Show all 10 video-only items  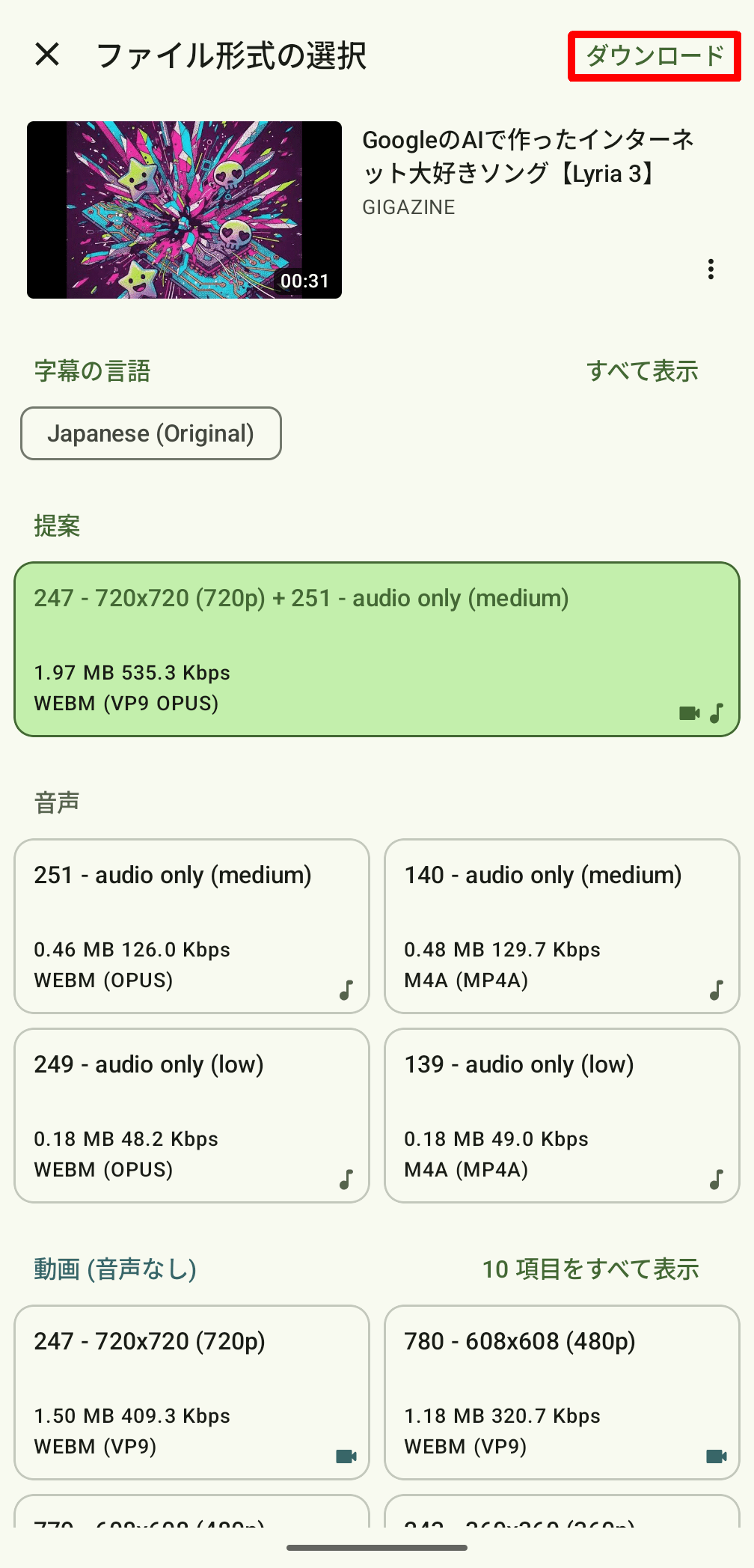click(590, 1269)
